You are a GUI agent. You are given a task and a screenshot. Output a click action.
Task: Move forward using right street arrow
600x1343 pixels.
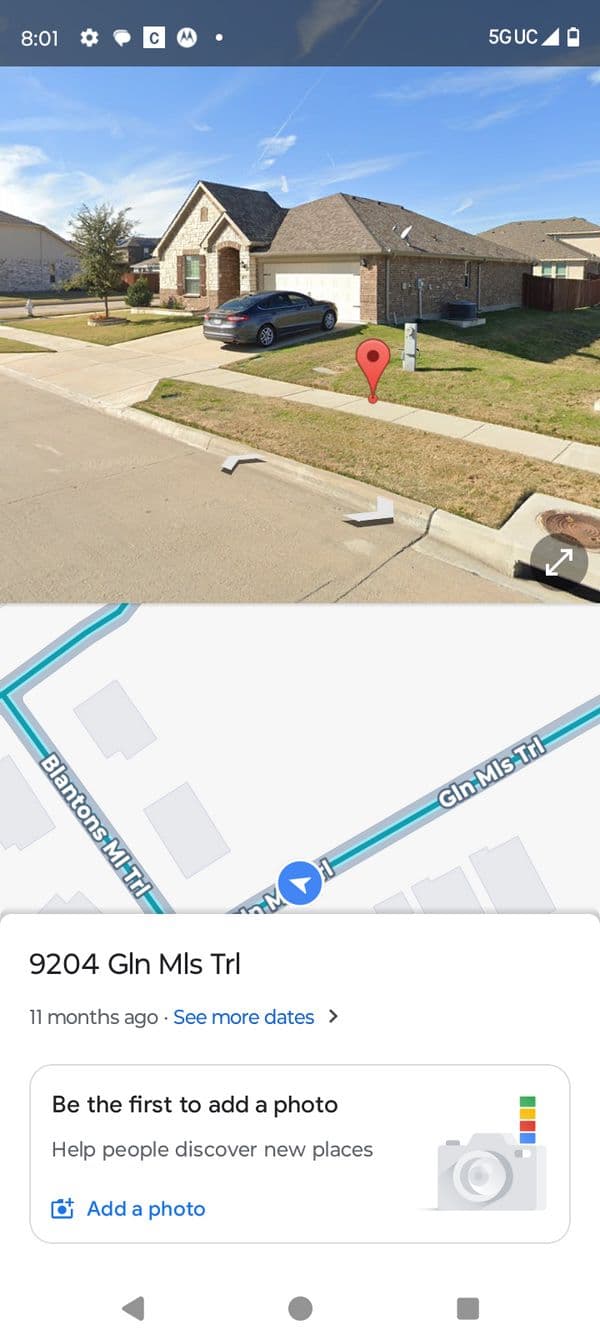point(369,514)
